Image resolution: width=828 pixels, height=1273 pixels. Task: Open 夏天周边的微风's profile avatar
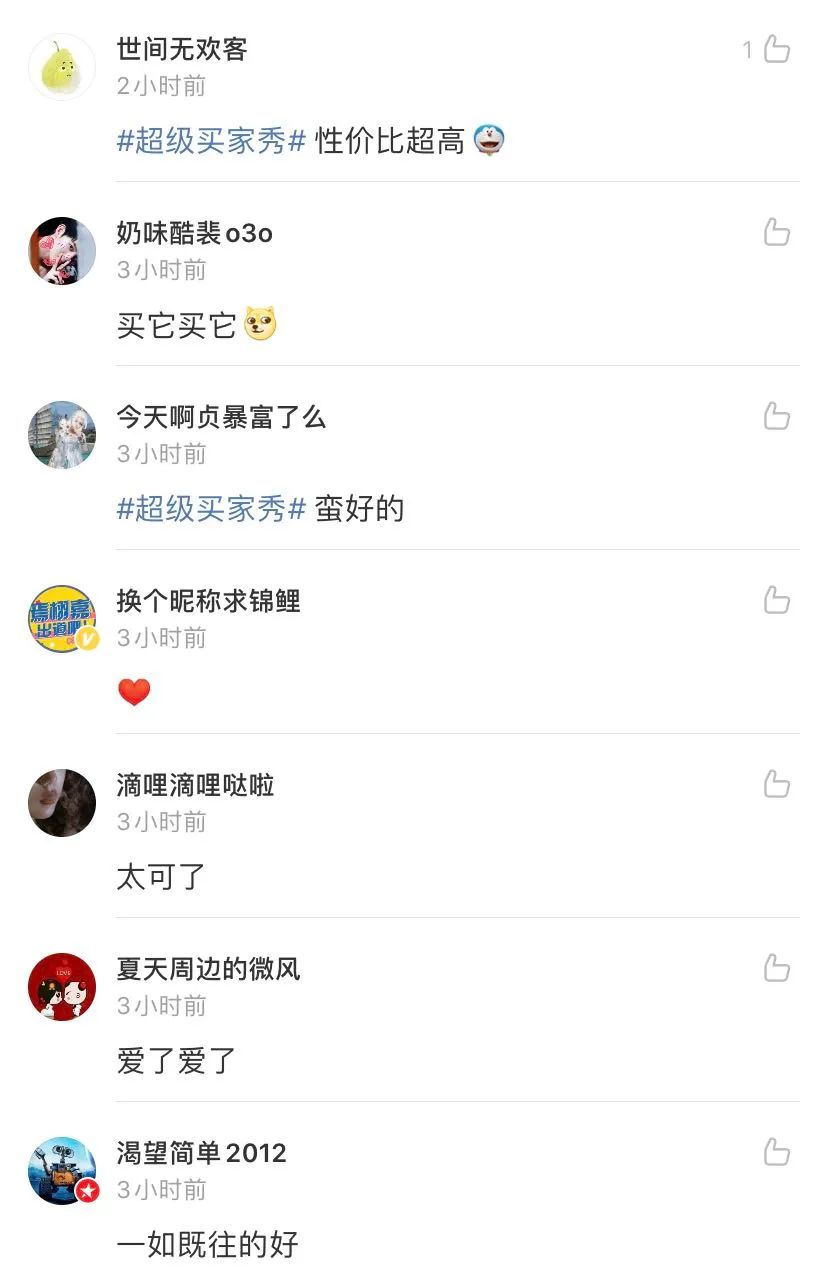tap(62, 987)
